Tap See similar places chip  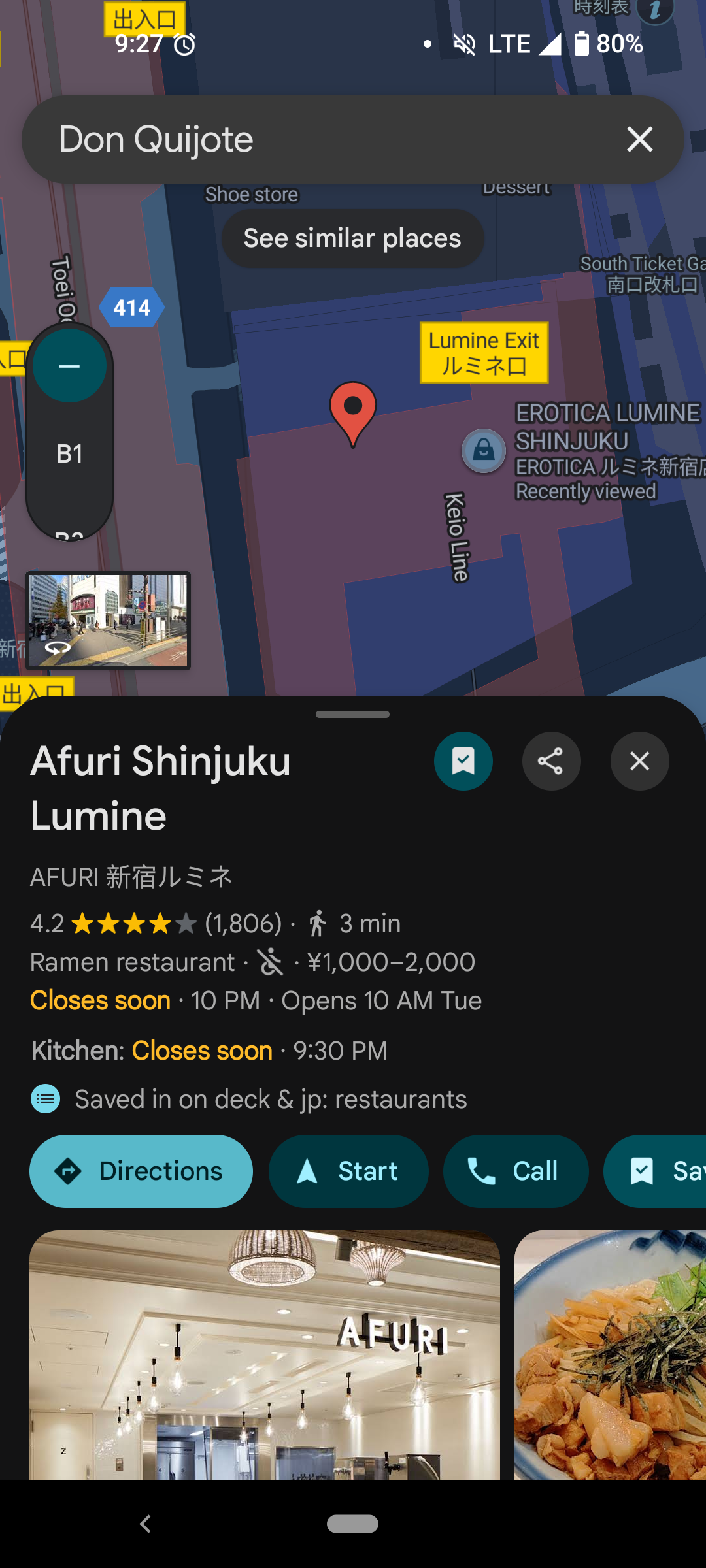pyautogui.click(x=352, y=238)
